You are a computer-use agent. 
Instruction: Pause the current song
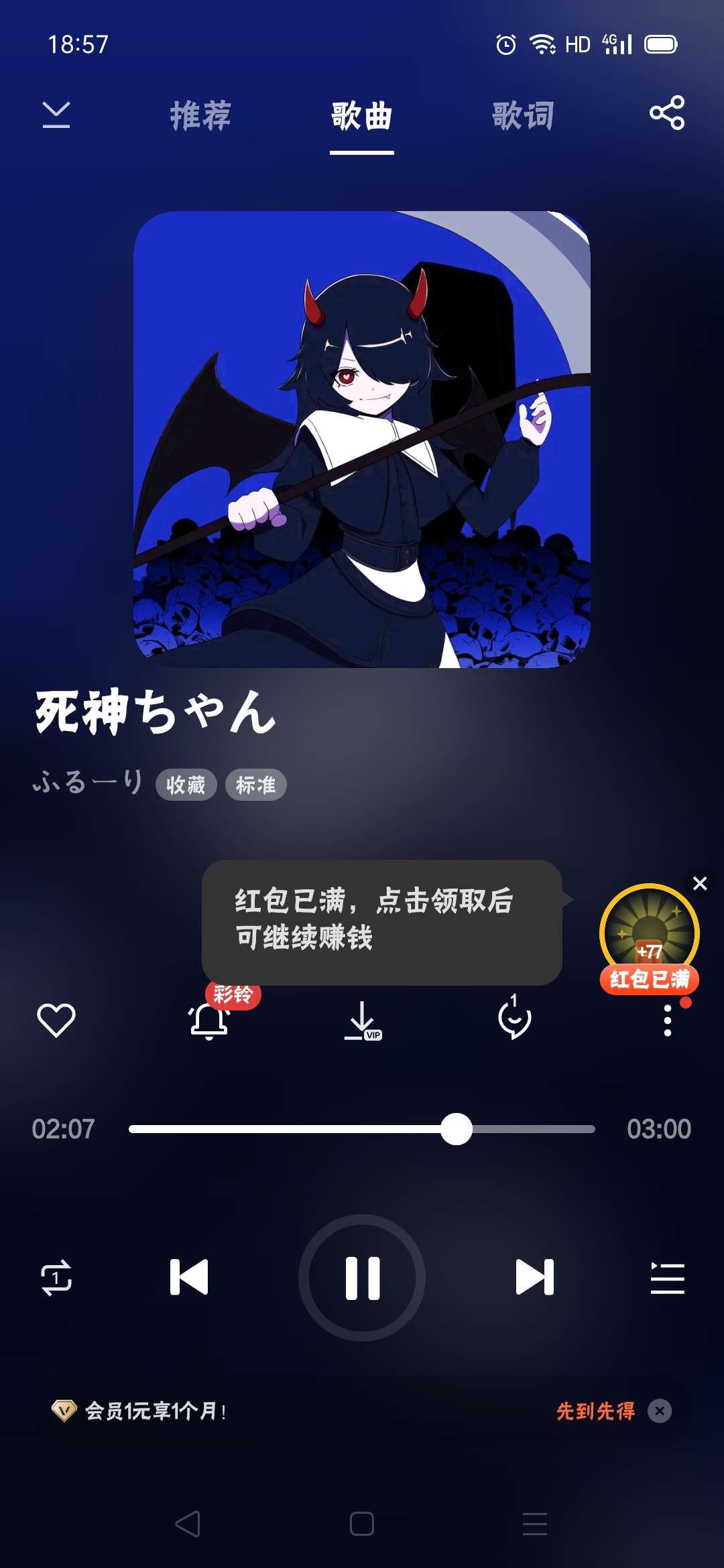coord(362,1278)
